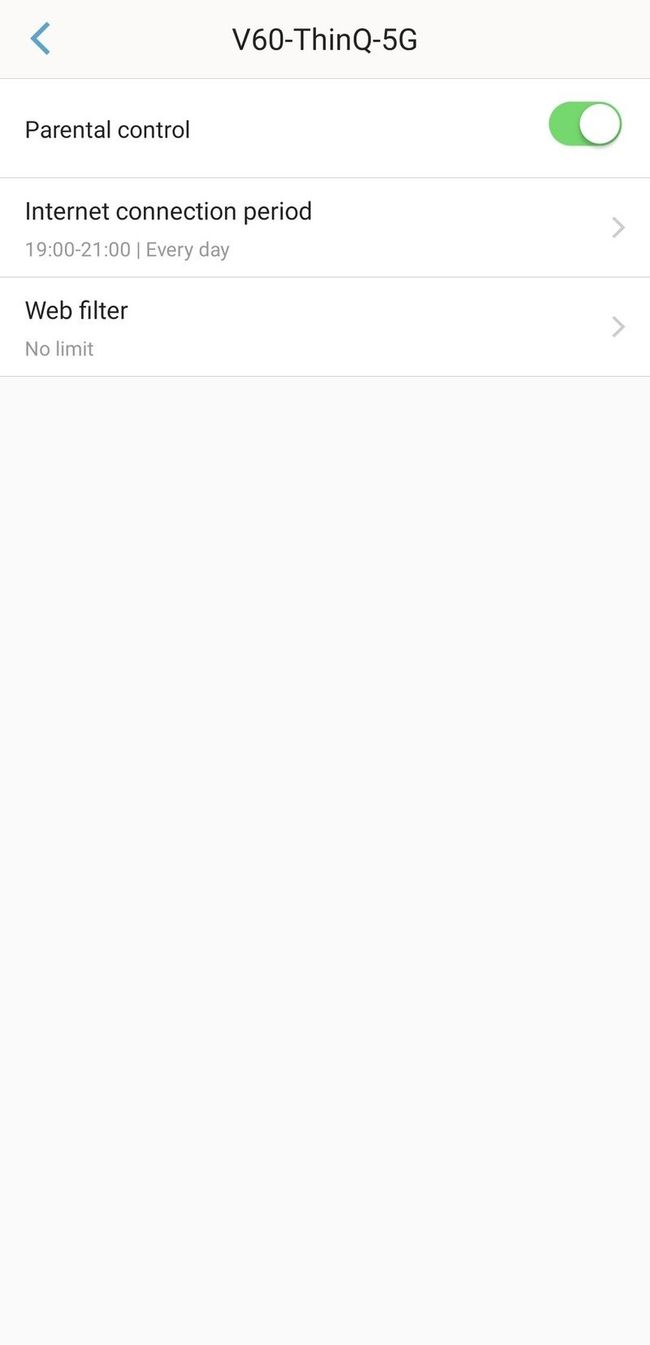Open the Web filter option
The width and height of the screenshot is (650, 1345).
(x=324, y=327)
